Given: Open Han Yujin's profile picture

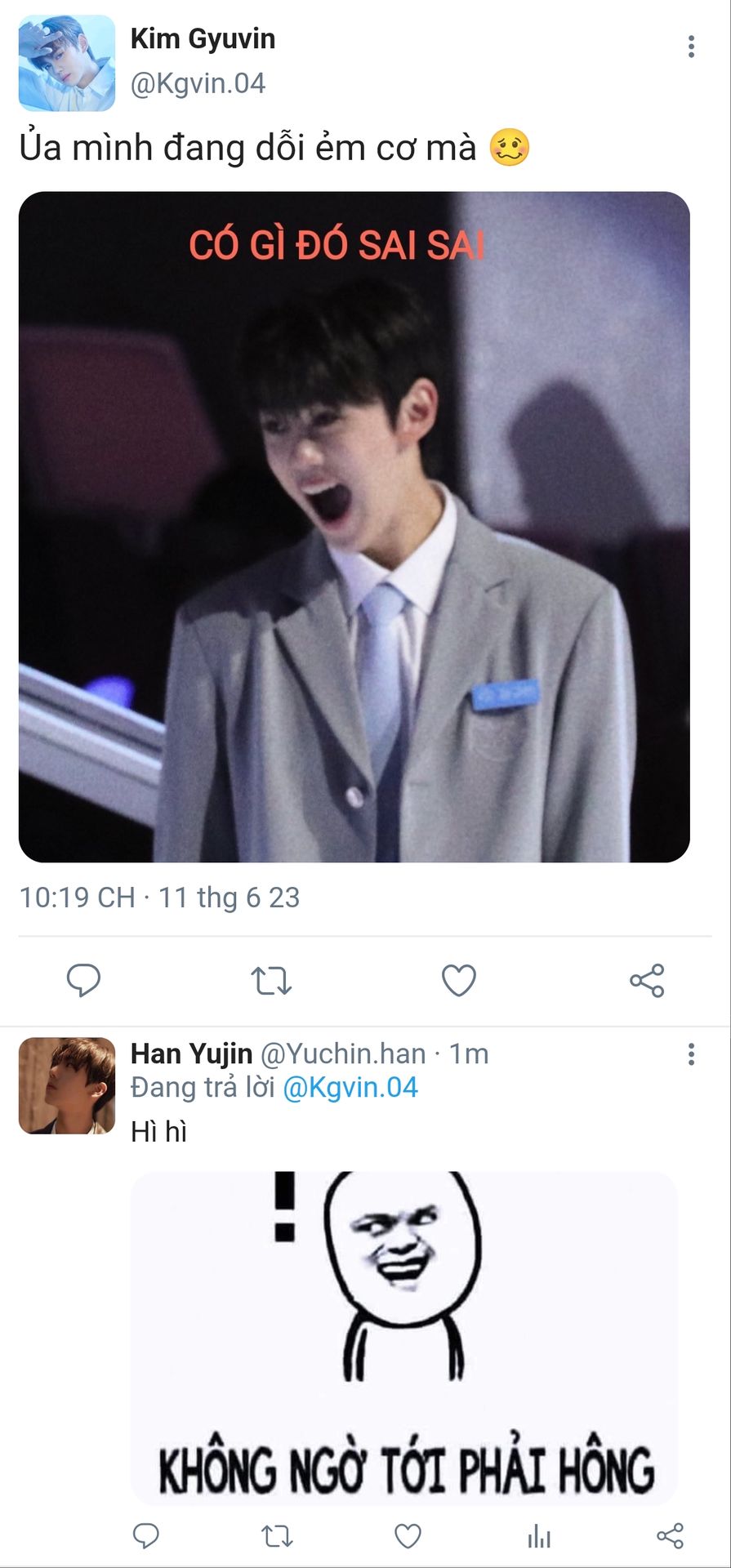Looking at the screenshot, I should [67, 1085].
